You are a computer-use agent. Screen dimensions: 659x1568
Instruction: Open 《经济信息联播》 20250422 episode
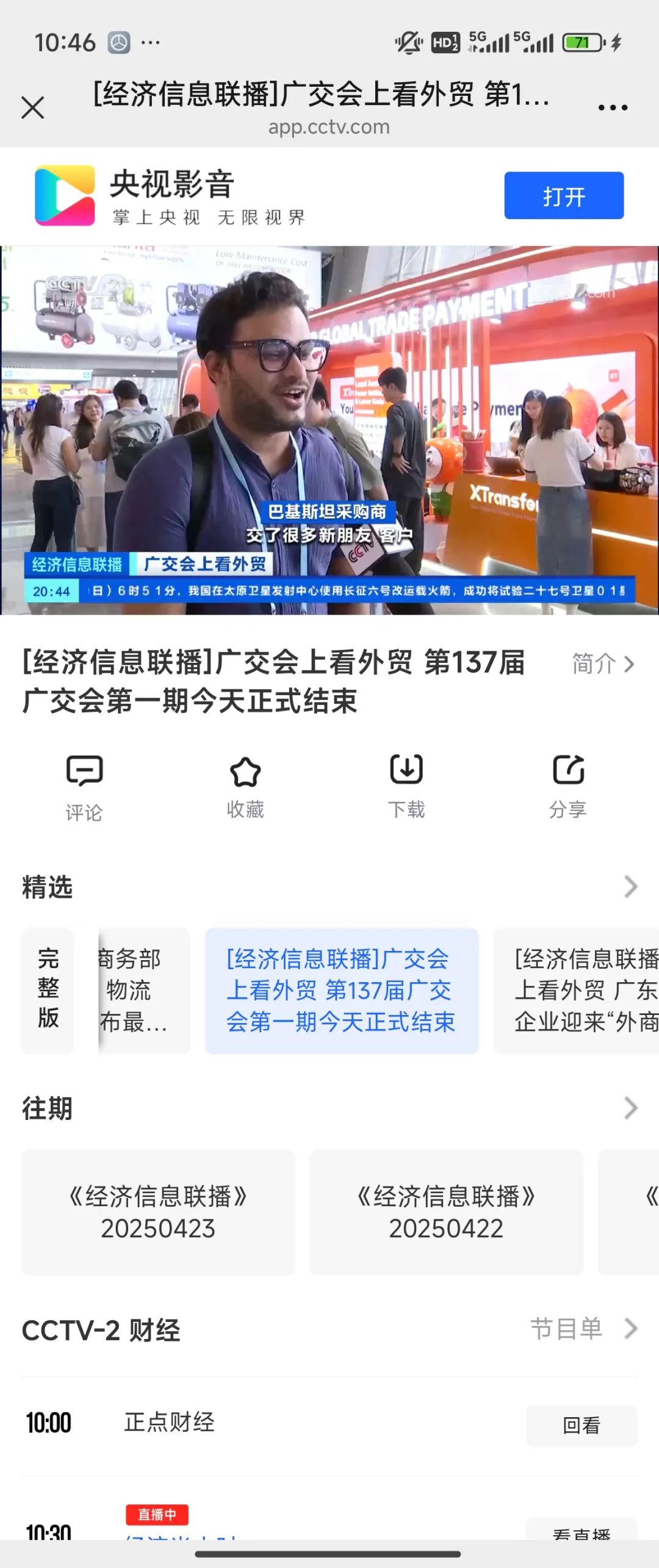[x=446, y=1212]
